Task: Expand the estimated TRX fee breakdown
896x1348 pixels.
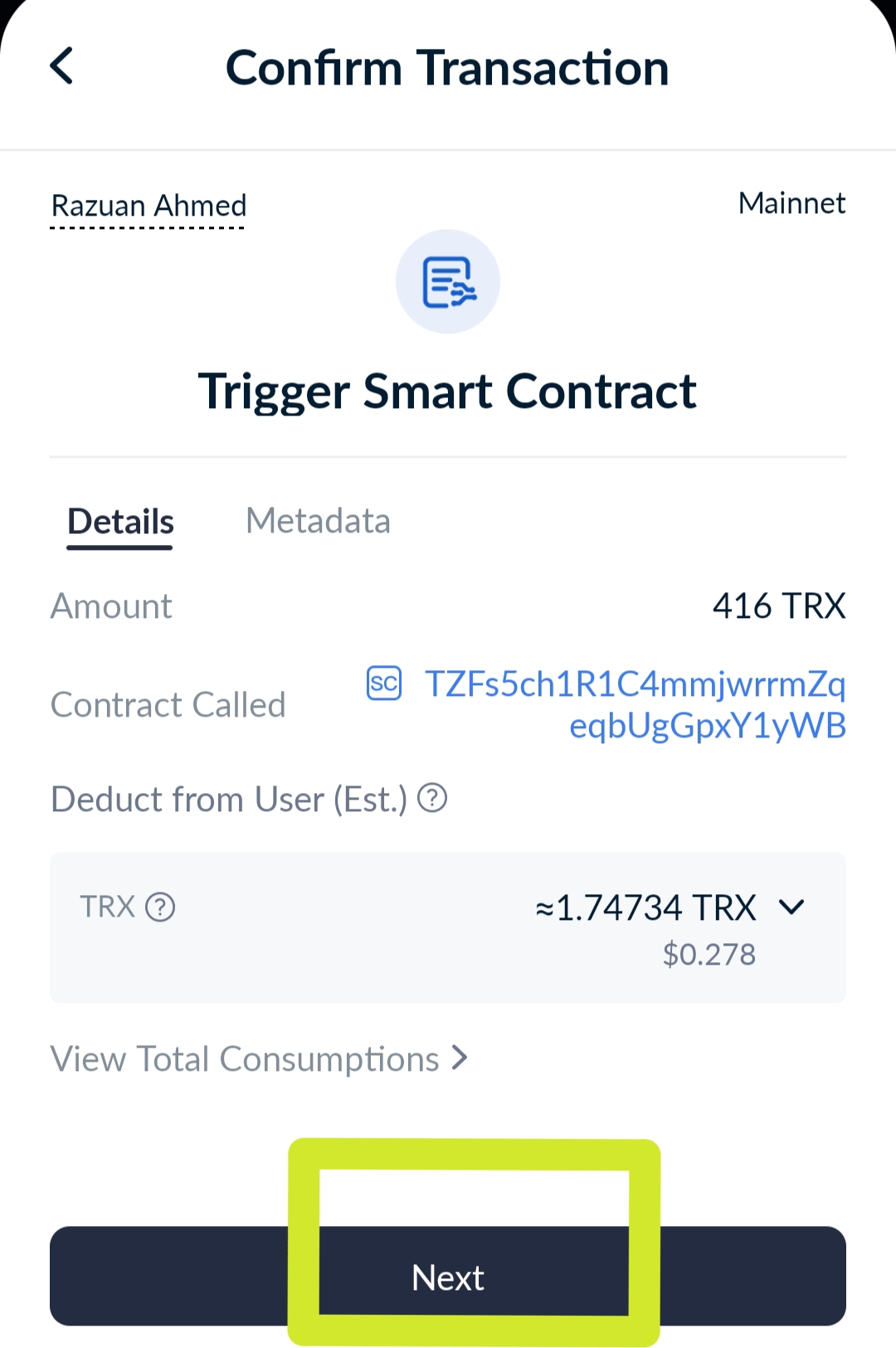Action: 792,907
